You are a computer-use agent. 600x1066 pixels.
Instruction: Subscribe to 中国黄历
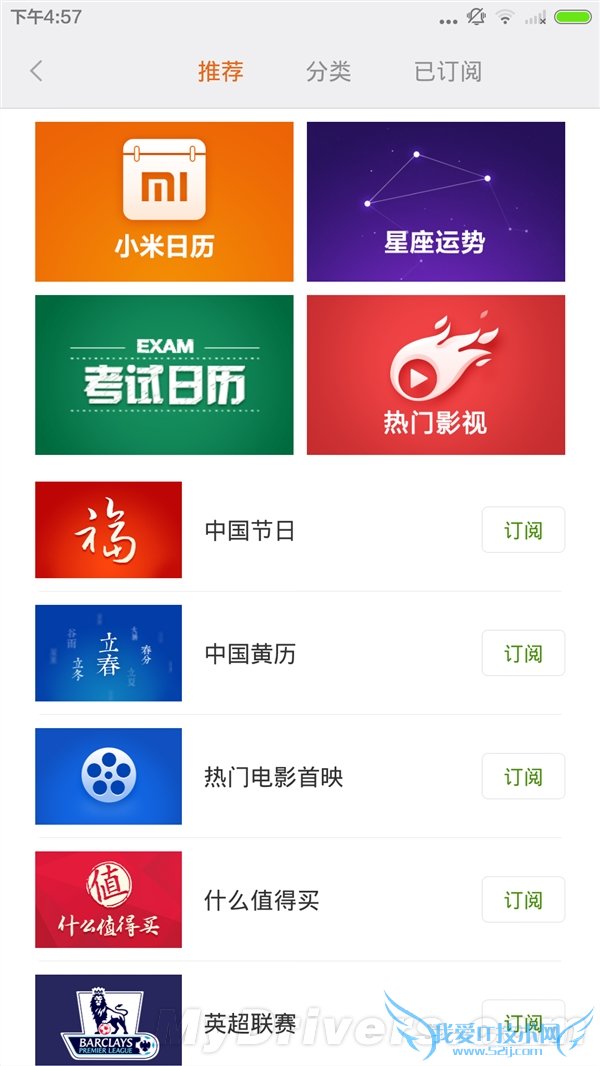click(523, 653)
